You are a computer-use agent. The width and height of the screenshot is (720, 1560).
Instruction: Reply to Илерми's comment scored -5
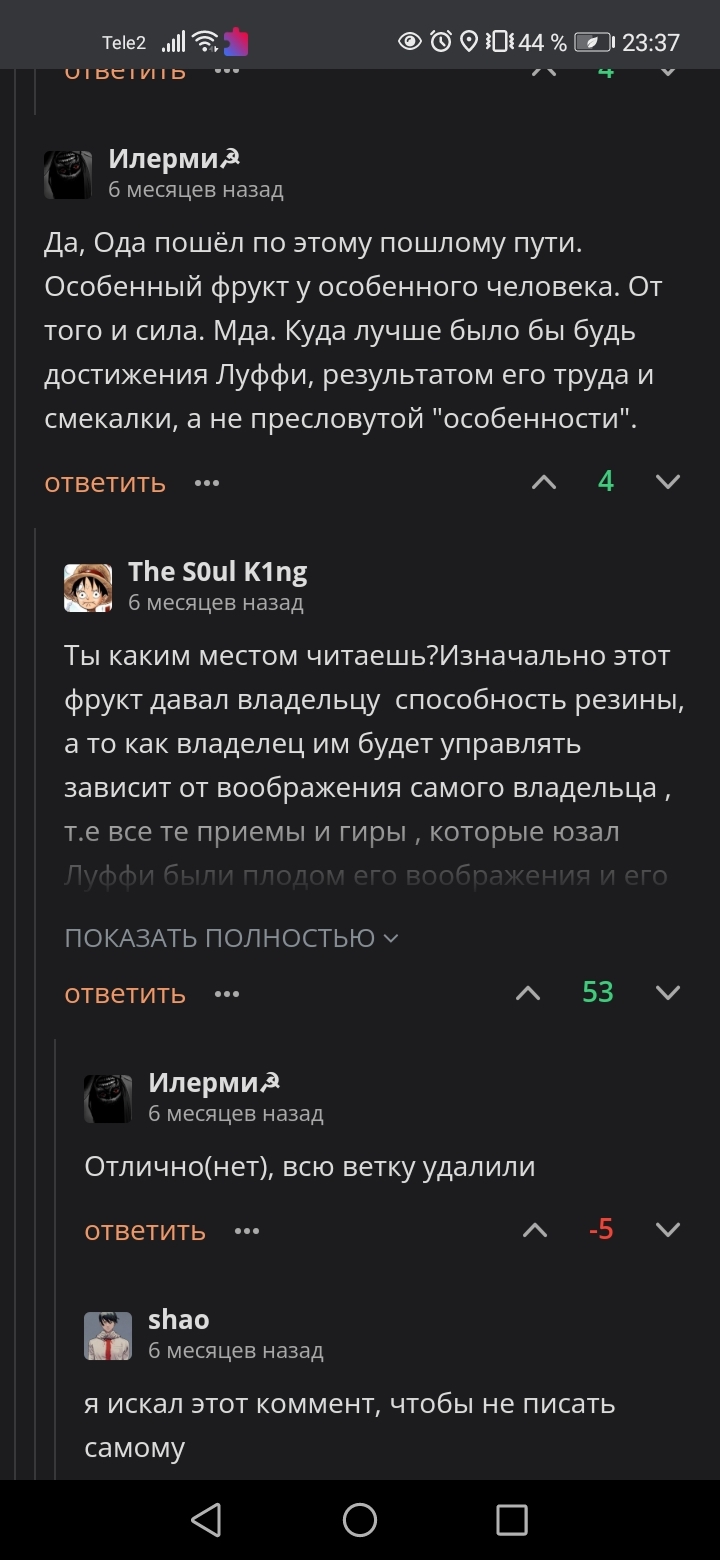(x=145, y=1231)
